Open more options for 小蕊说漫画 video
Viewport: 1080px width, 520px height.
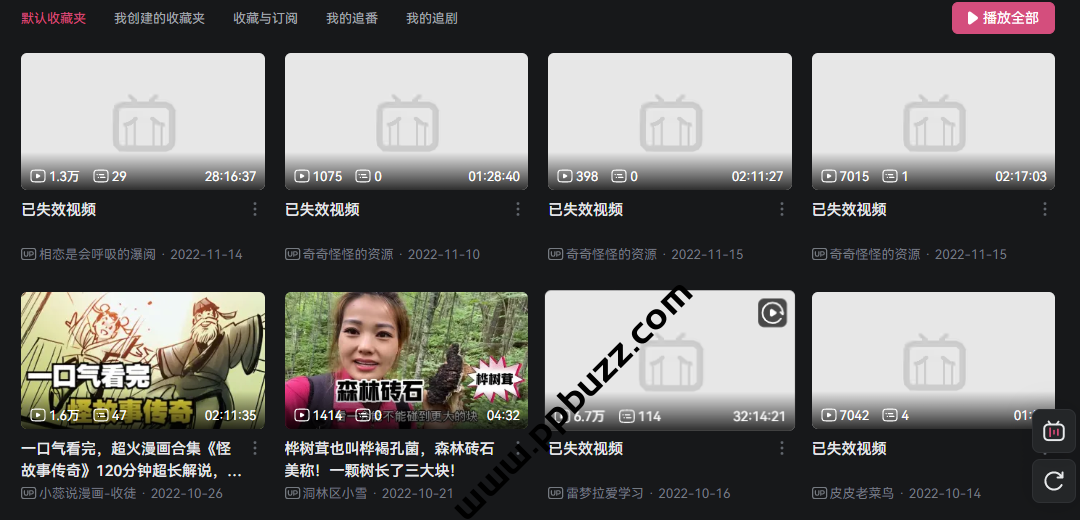pyautogui.click(x=255, y=448)
